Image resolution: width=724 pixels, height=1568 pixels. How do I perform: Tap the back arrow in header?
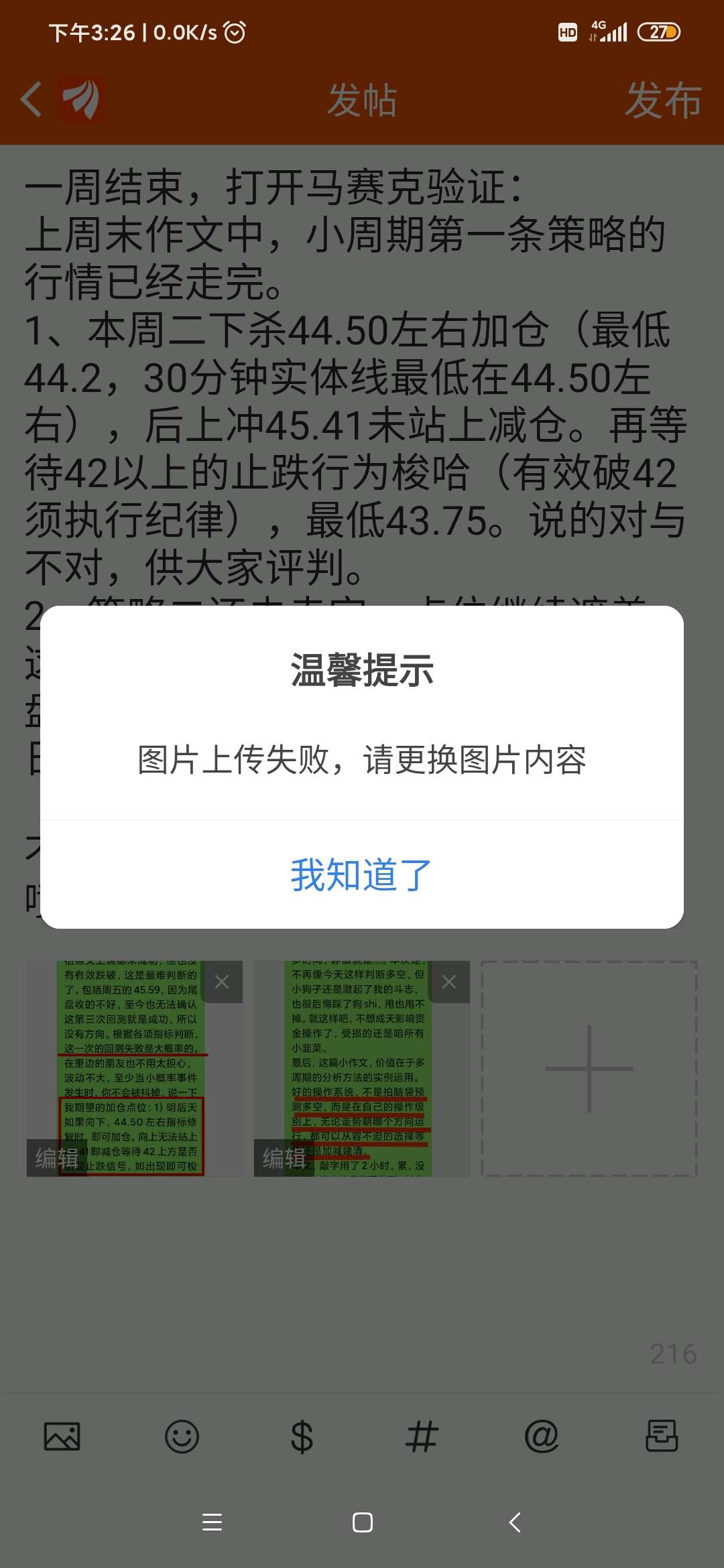tap(32, 100)
